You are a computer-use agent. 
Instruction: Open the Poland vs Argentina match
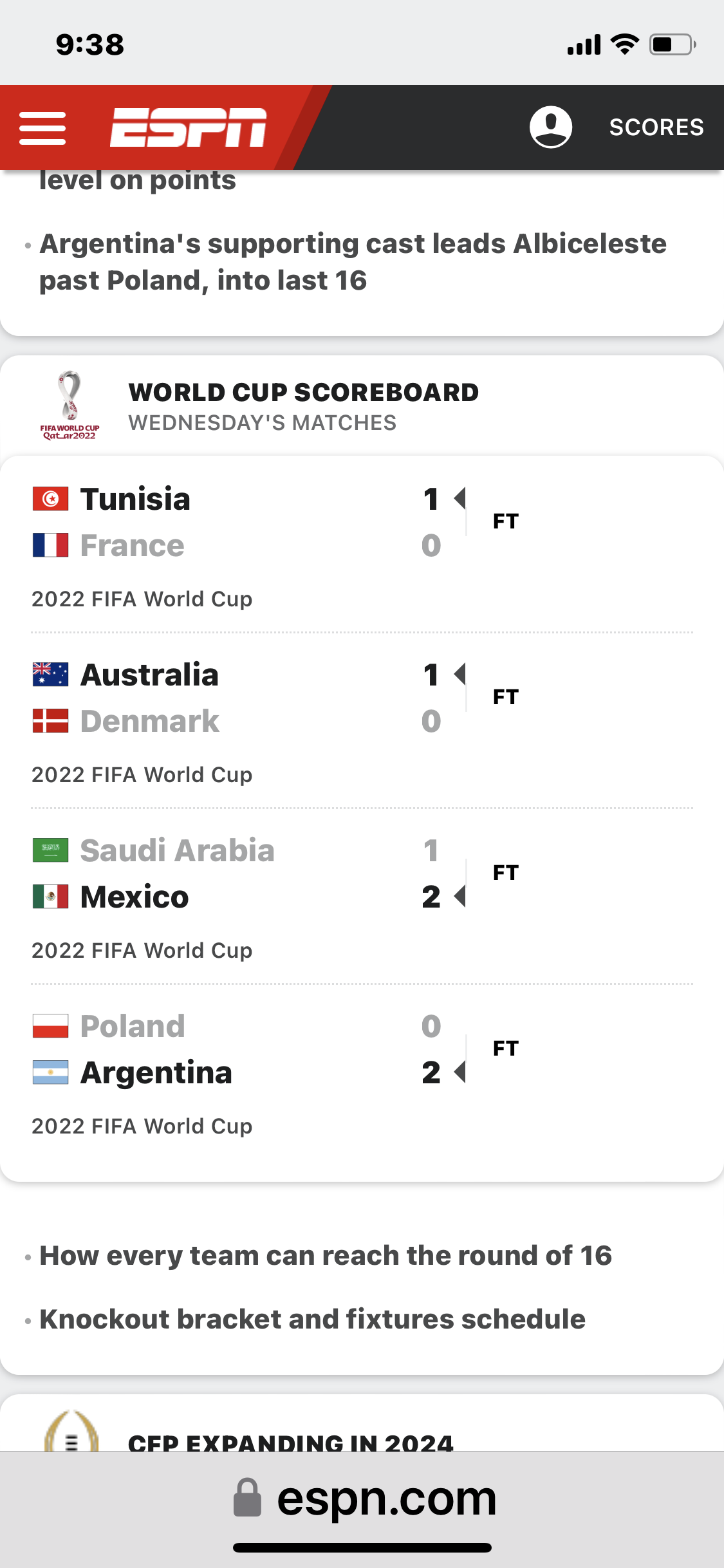pos(362,1072)
